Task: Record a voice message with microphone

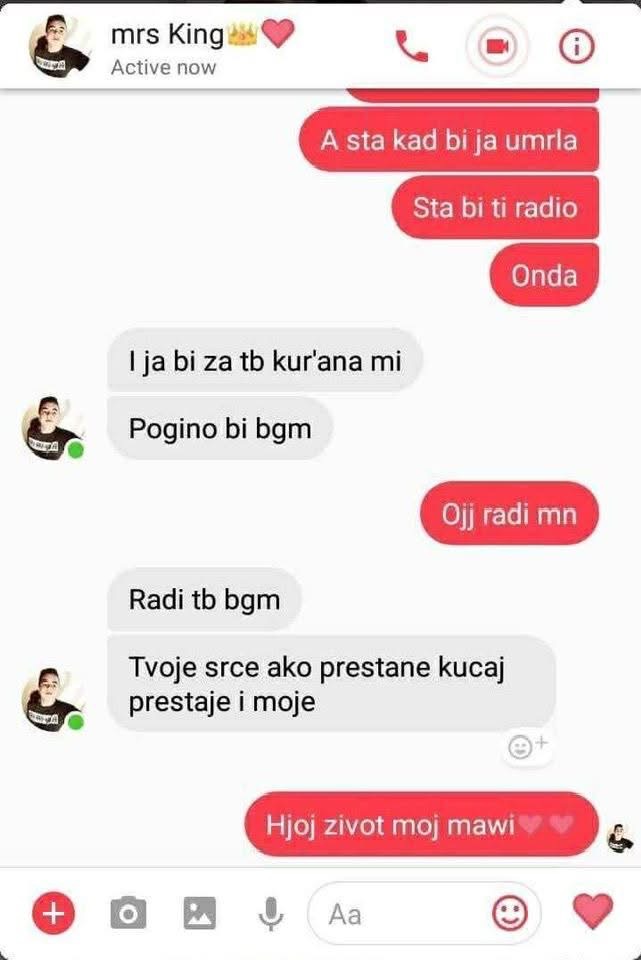Action: pyautogui.click(x=269, y=912)
